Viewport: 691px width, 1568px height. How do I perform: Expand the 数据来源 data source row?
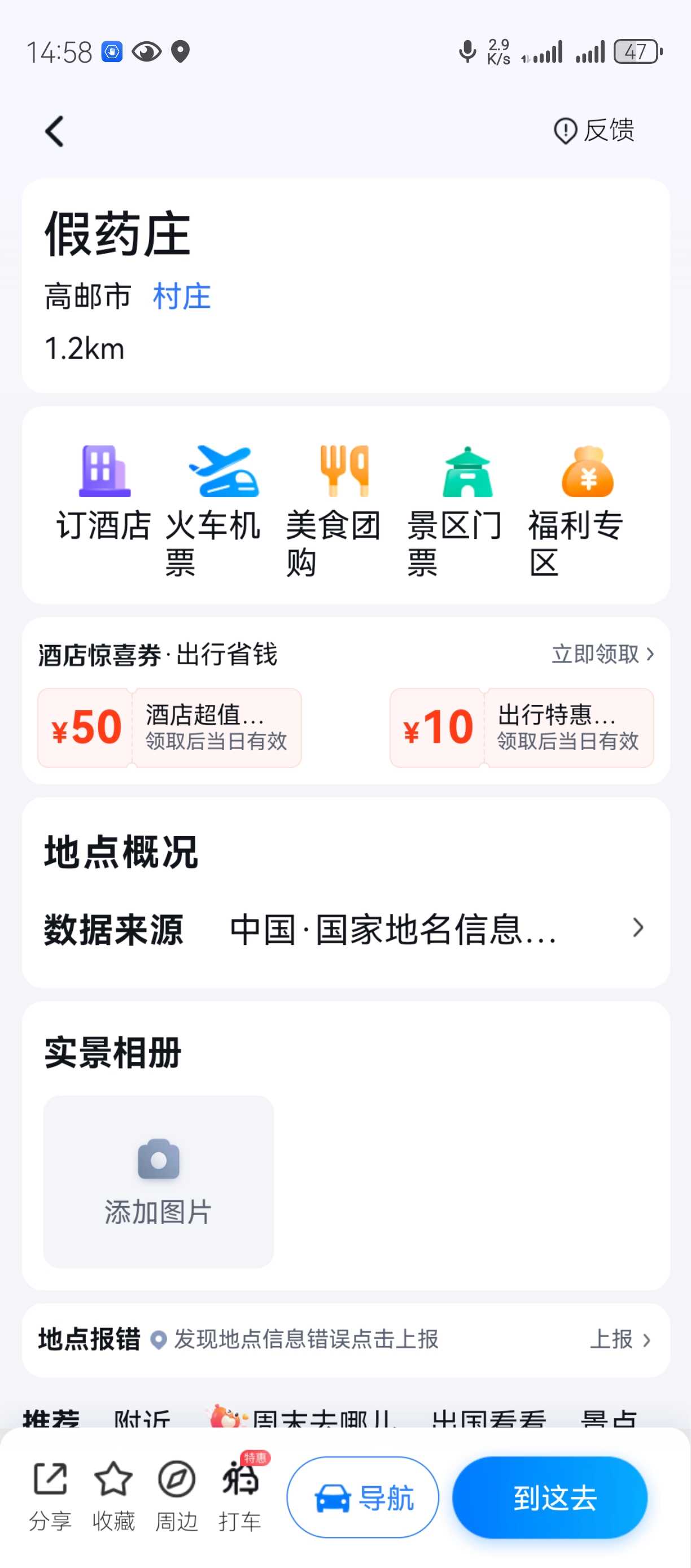coord(345,929)
